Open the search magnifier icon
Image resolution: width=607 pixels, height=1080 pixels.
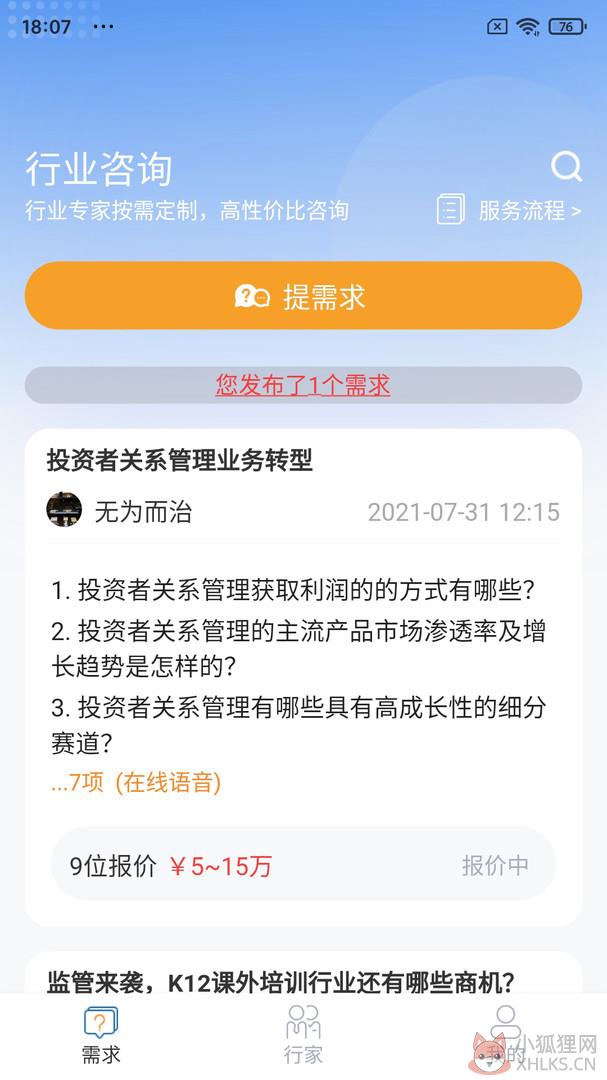pos(566,166)
